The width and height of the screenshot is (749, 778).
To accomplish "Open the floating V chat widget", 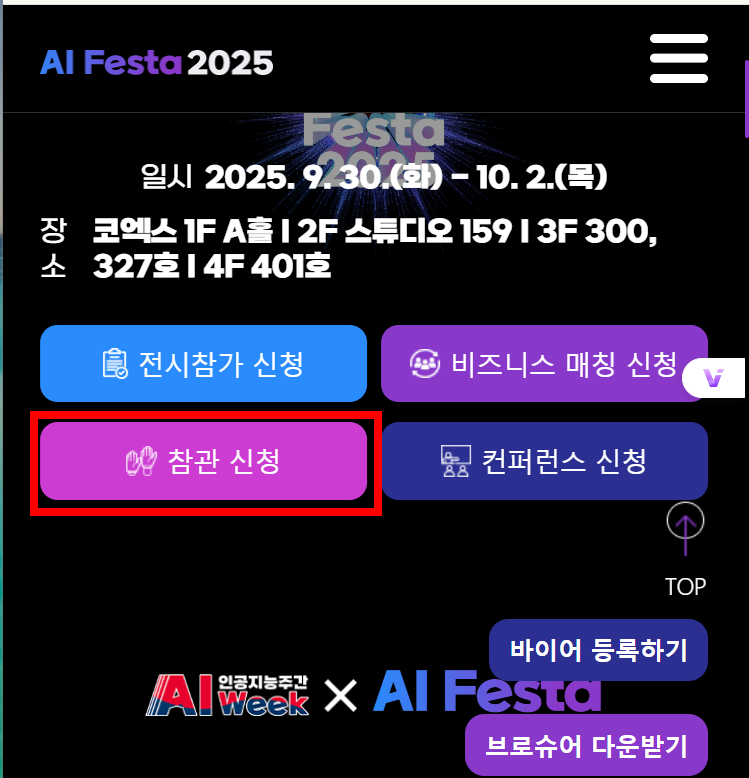I will [714, 378].
